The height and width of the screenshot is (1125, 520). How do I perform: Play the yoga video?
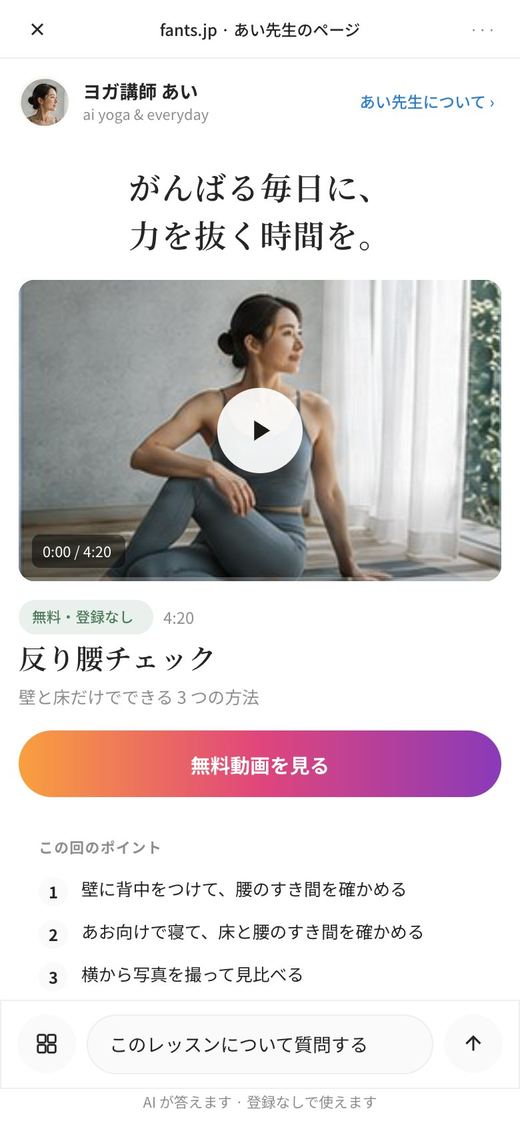point(260,430)
